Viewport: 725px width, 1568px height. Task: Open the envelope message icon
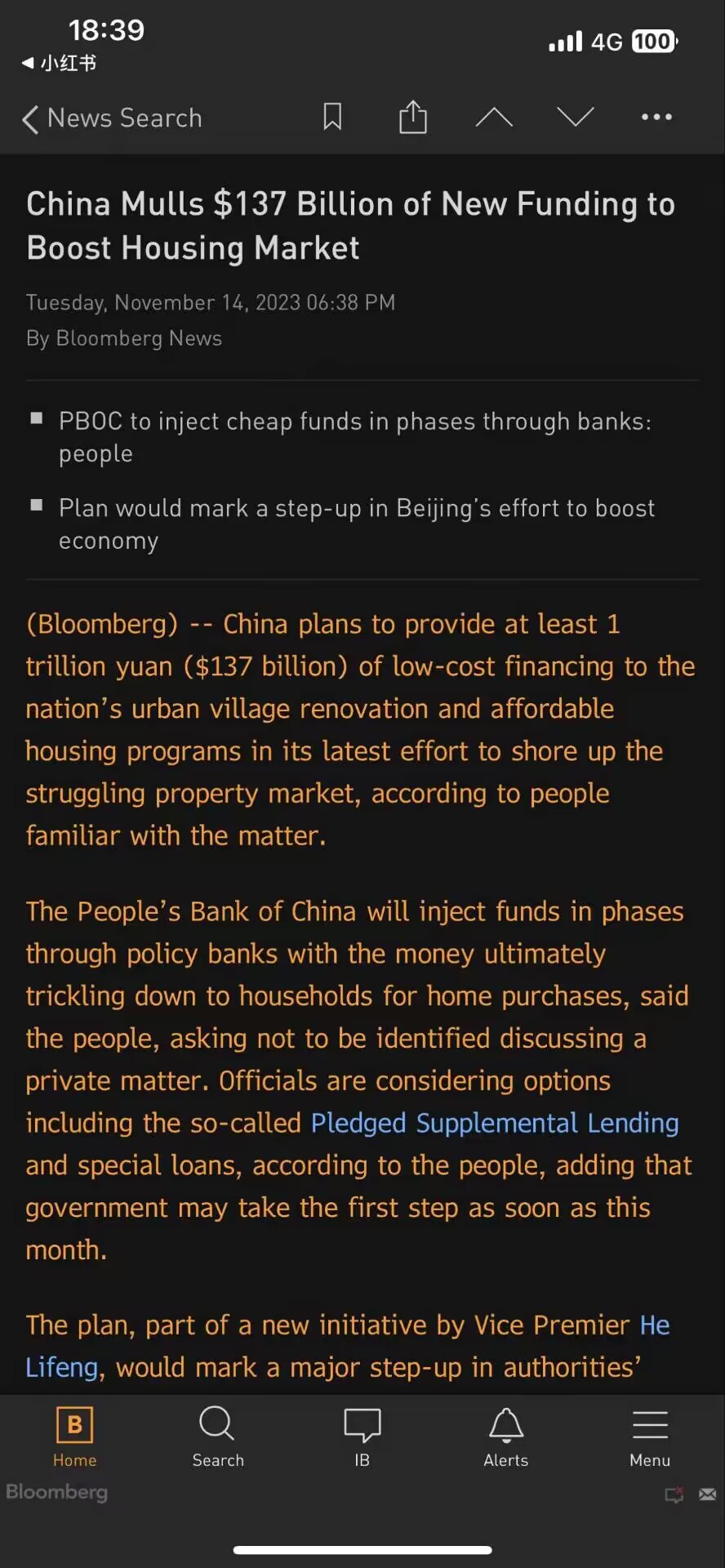click(x=707, y=1494)
